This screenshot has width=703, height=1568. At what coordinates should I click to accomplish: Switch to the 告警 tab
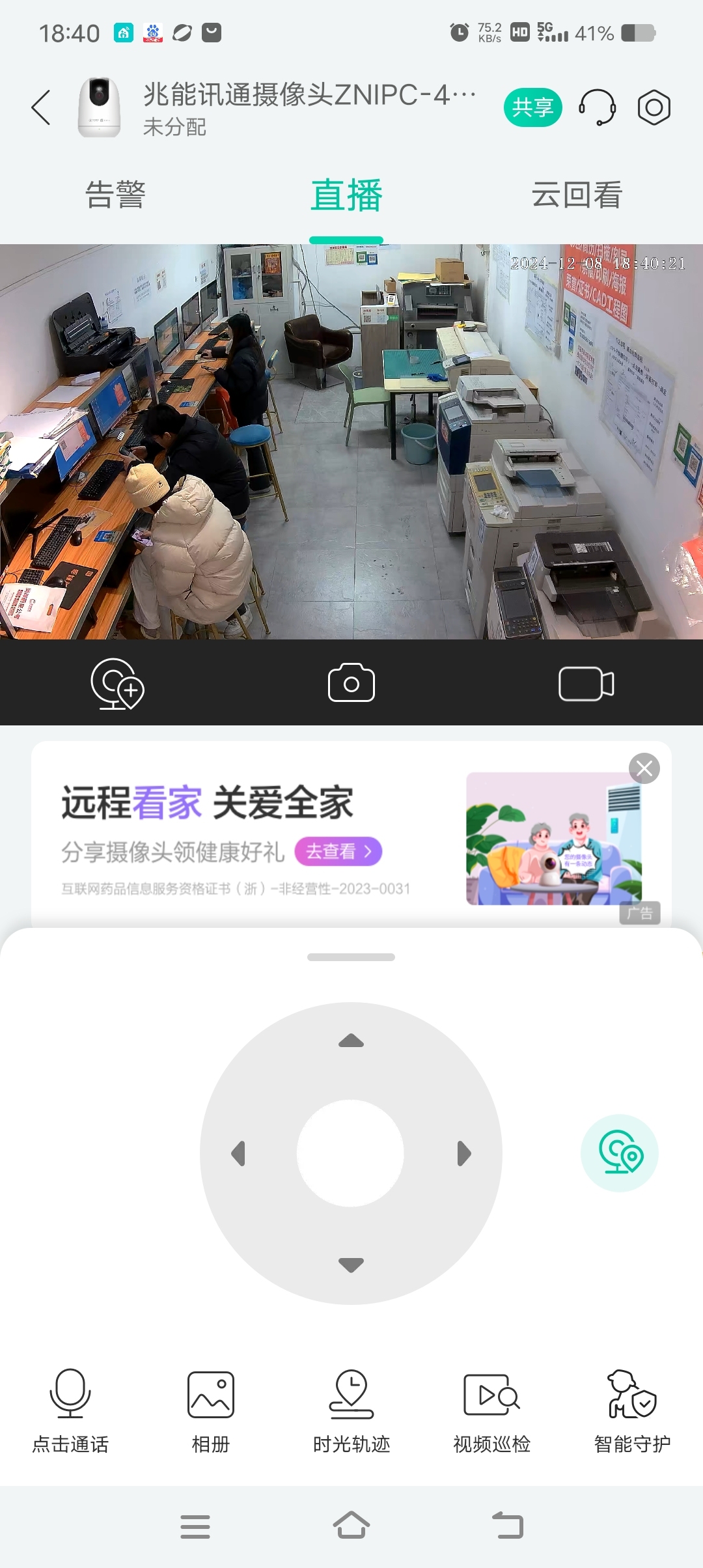[x=115, y=195]
